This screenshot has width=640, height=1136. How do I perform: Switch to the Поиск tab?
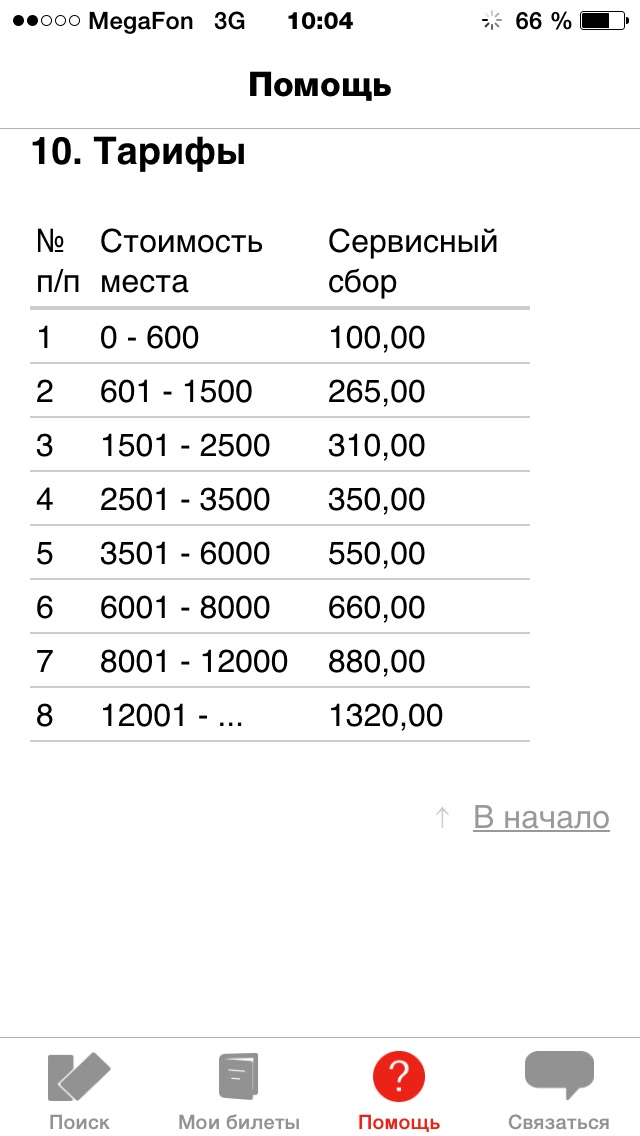click(79, 1089)
